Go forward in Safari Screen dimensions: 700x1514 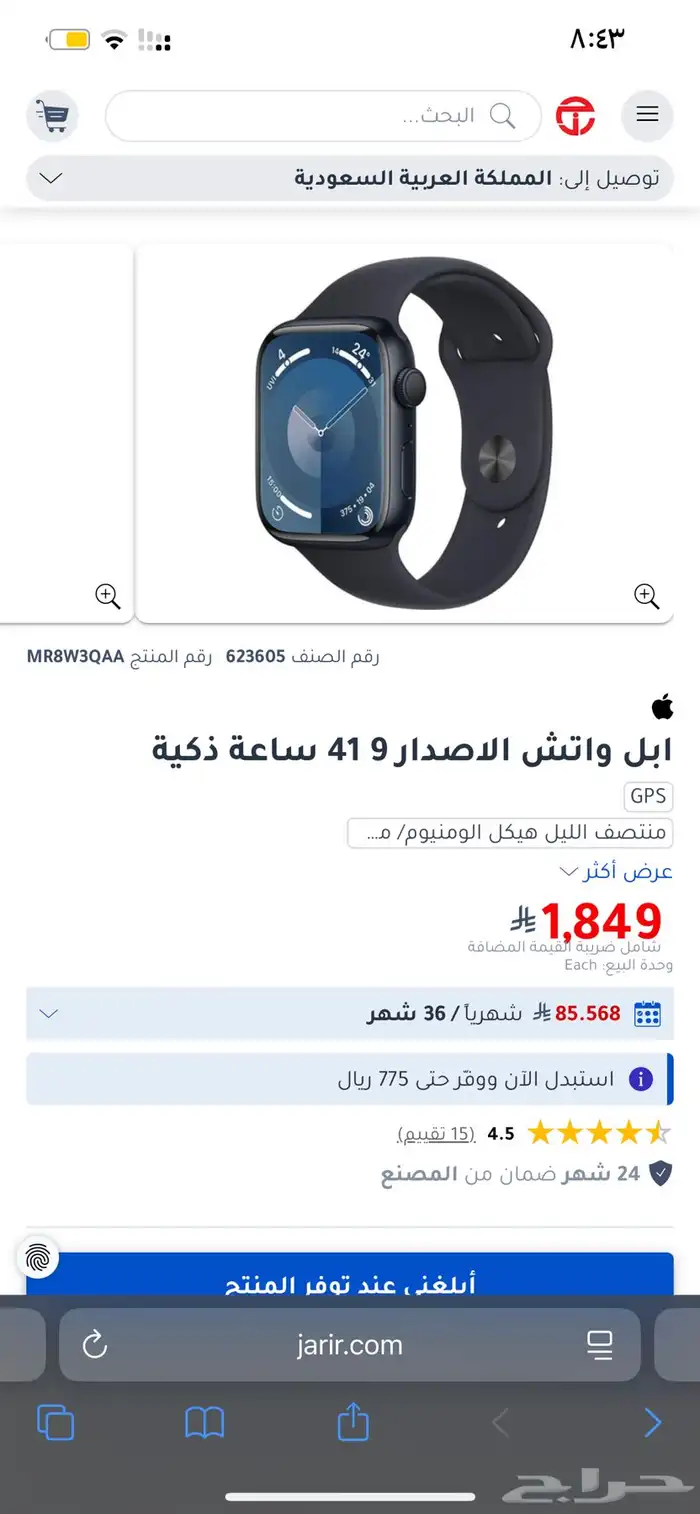pyautogui.click(x=652, y=1422)
